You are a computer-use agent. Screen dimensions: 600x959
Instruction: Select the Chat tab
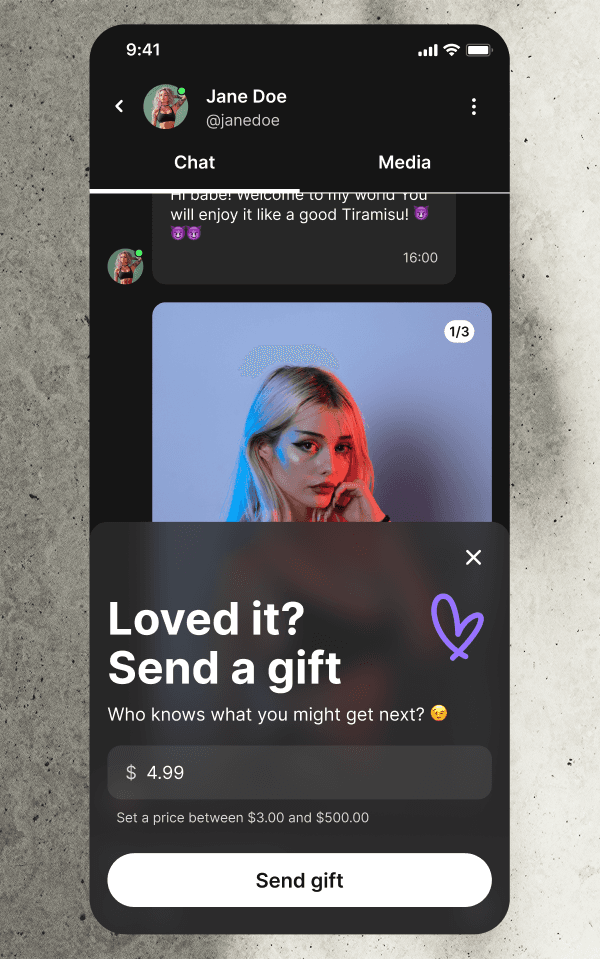[194, 162]
